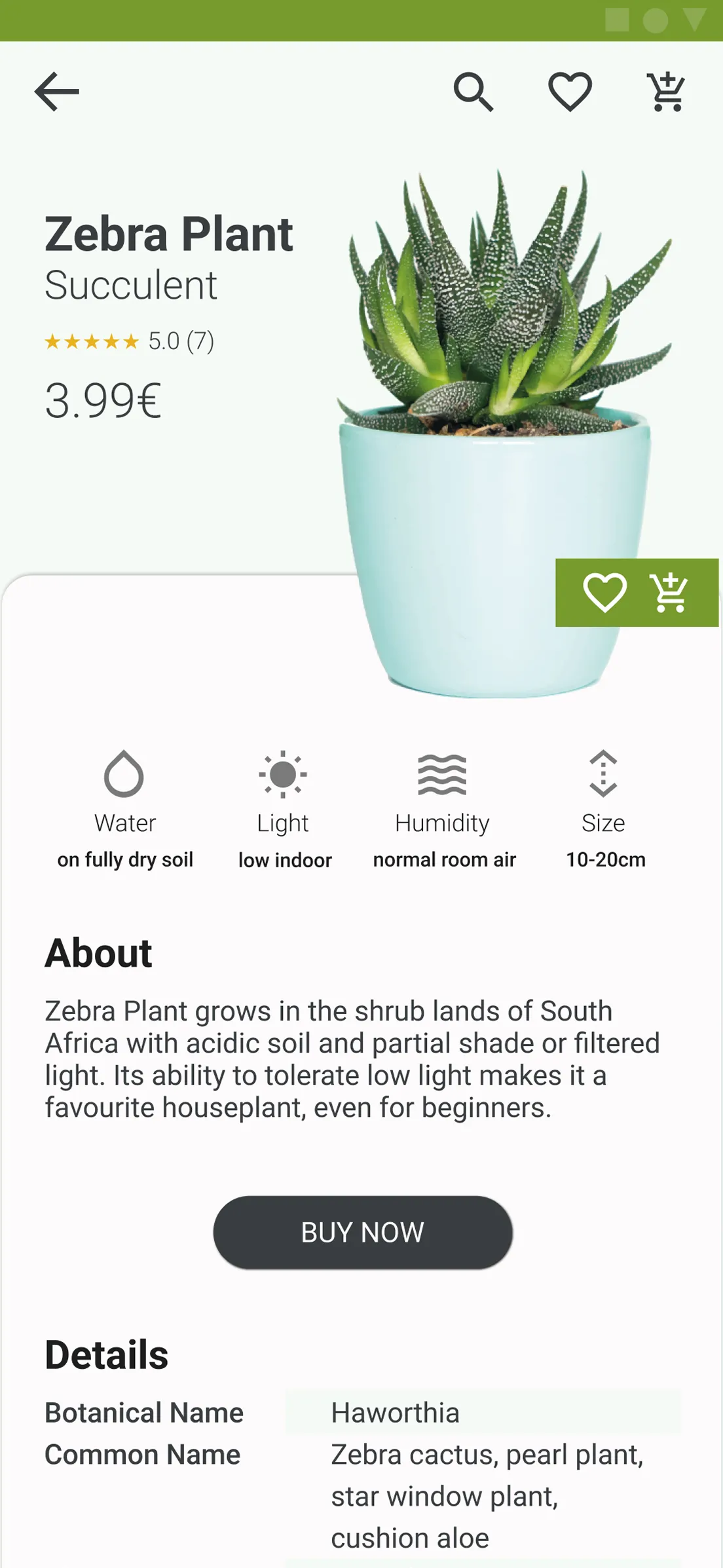Viewport: 723px width, 1568px height.
Task: Navigate back with the arrow icon
Action: click(56, 92)
